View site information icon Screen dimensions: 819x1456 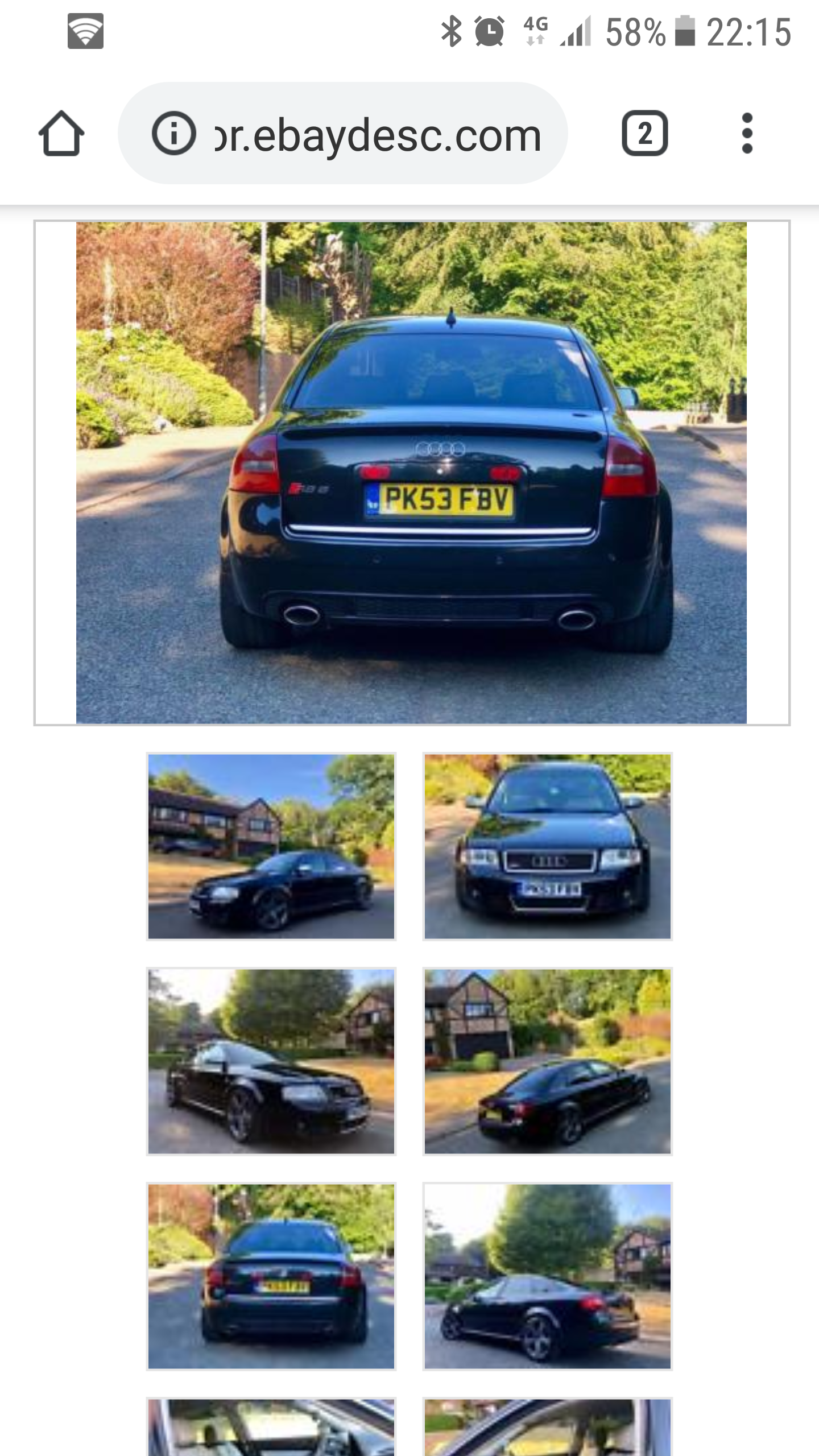coord(173,134)
